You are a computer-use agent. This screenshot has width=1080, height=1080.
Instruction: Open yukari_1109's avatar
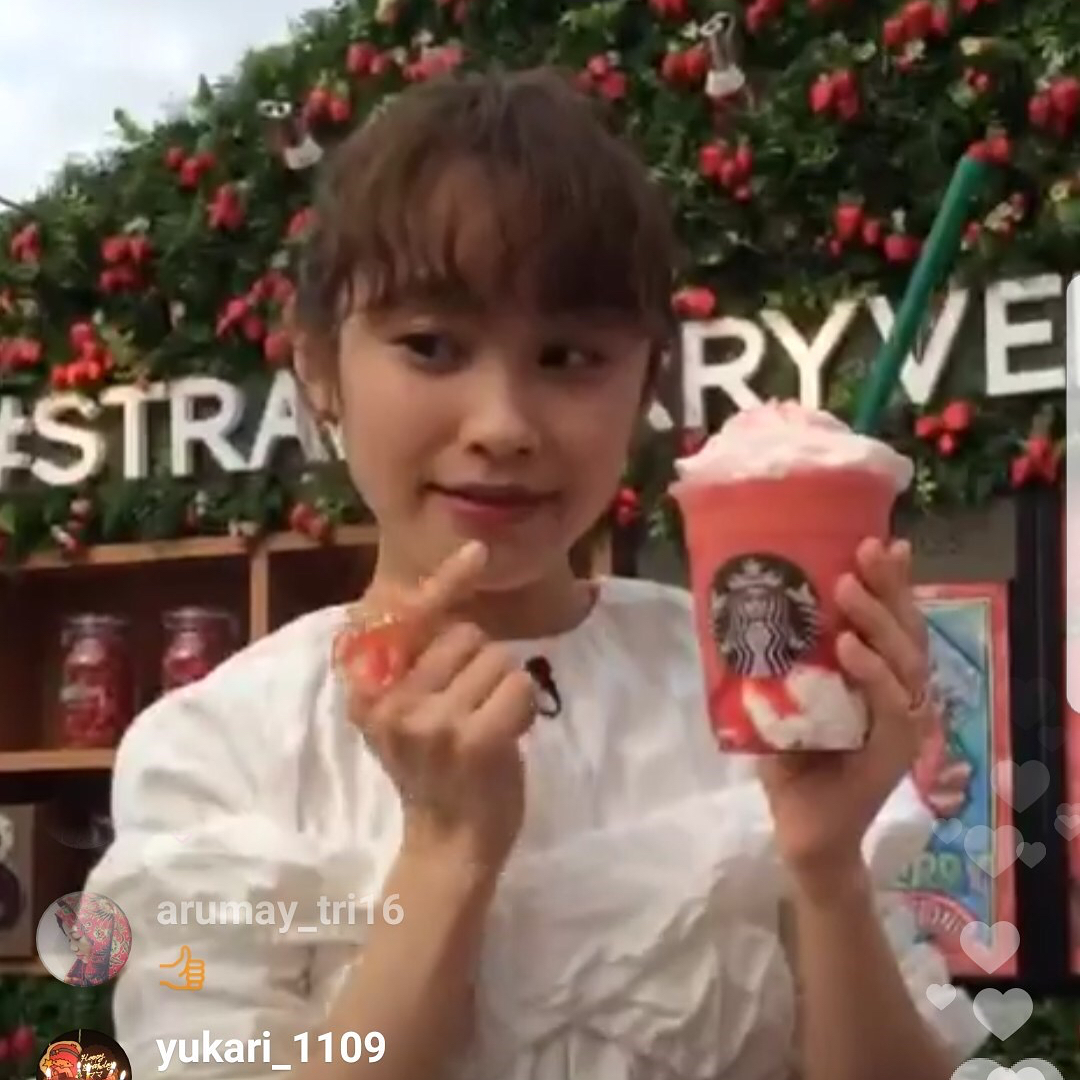click(84, 1060)
